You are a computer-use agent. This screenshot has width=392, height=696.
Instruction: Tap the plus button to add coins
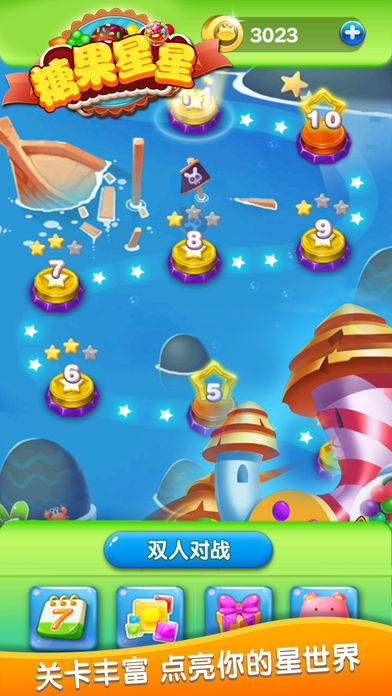point(352,33)
